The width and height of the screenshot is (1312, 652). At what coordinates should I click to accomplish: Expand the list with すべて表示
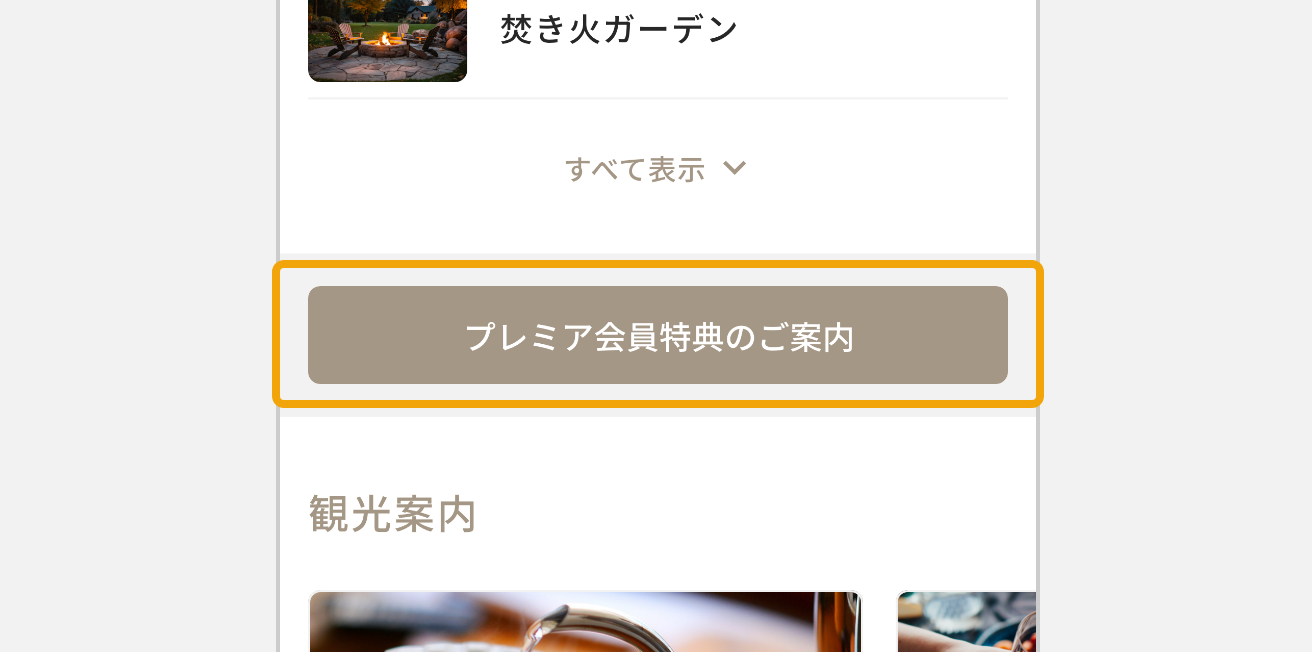point(655,169)
